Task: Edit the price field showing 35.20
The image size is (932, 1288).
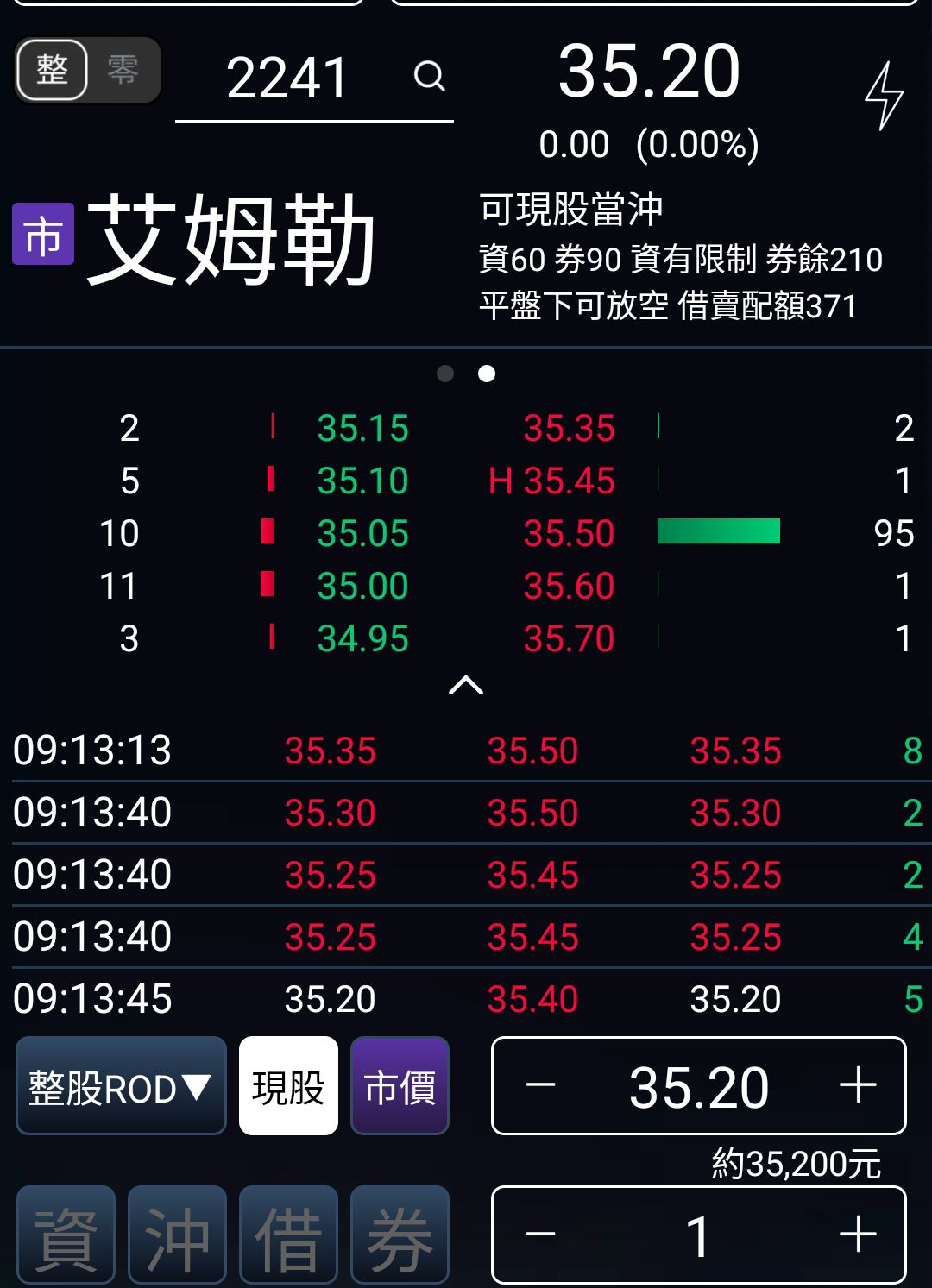Action: (699, 1087)
